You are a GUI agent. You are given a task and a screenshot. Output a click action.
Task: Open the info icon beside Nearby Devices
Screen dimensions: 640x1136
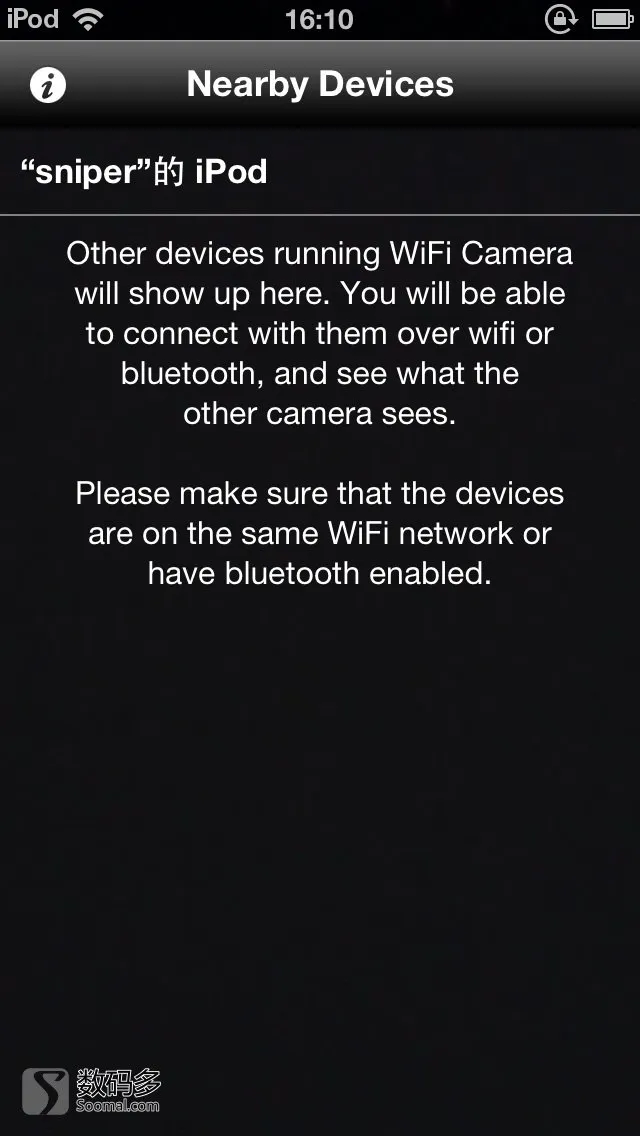[48, 85]
